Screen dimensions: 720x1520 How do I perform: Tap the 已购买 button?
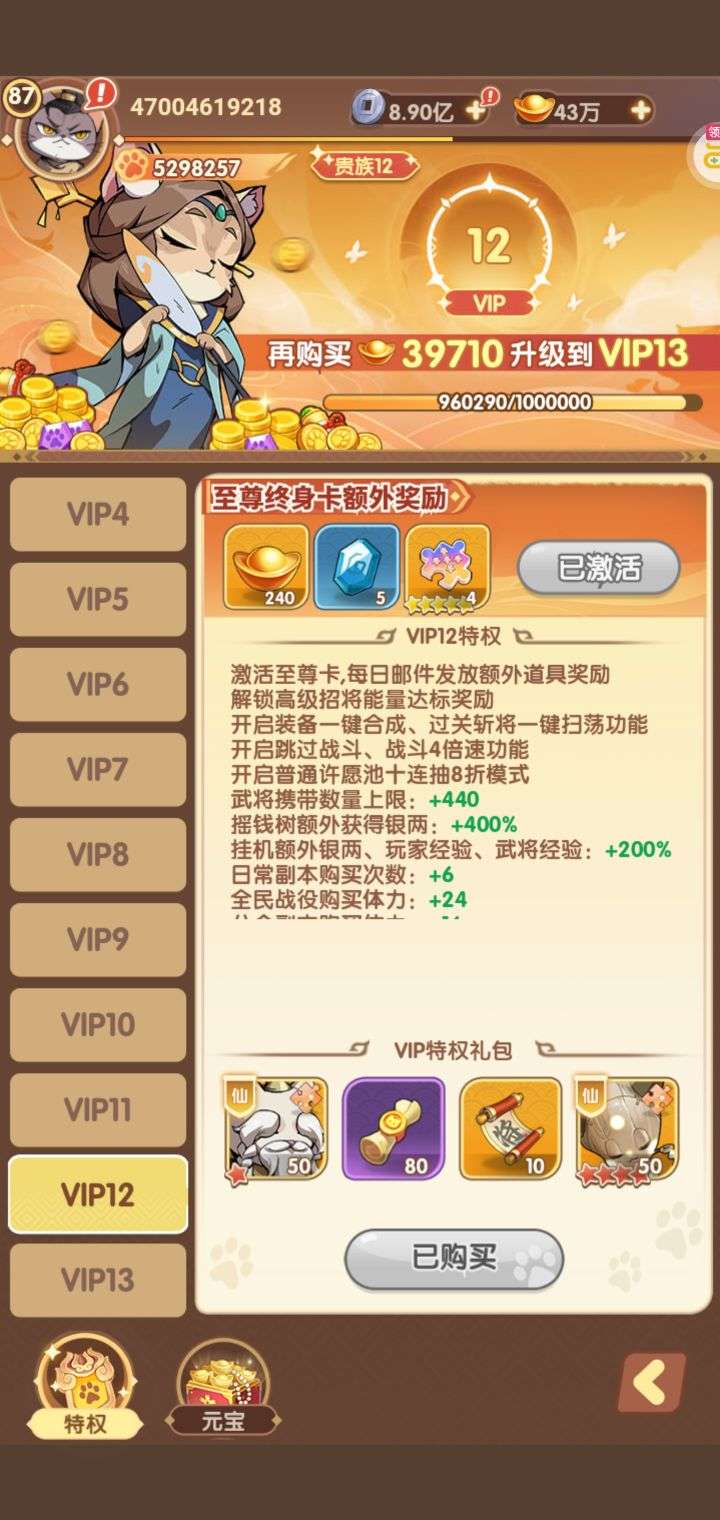click(x=454, y=1259)
